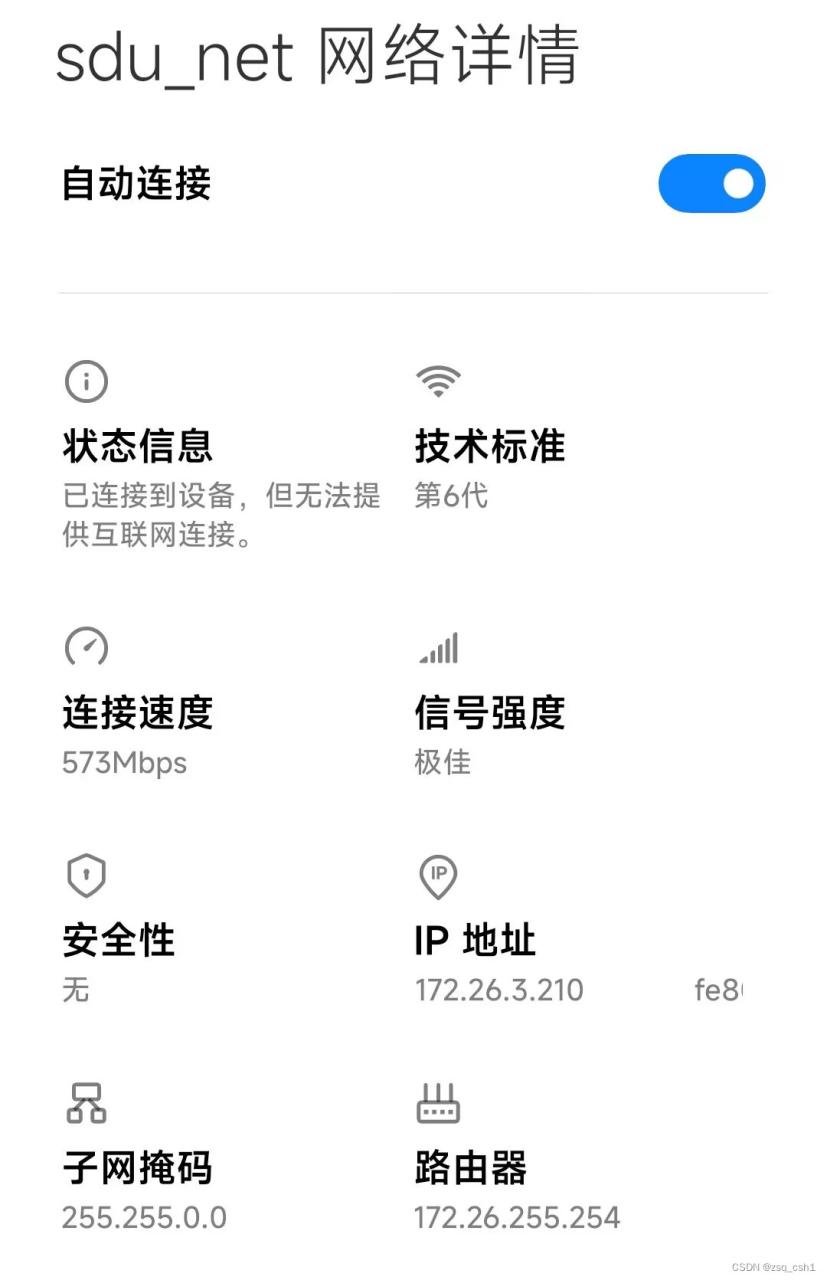
Task: Click the connection speed gauge icon
Action: click(85, 648)
